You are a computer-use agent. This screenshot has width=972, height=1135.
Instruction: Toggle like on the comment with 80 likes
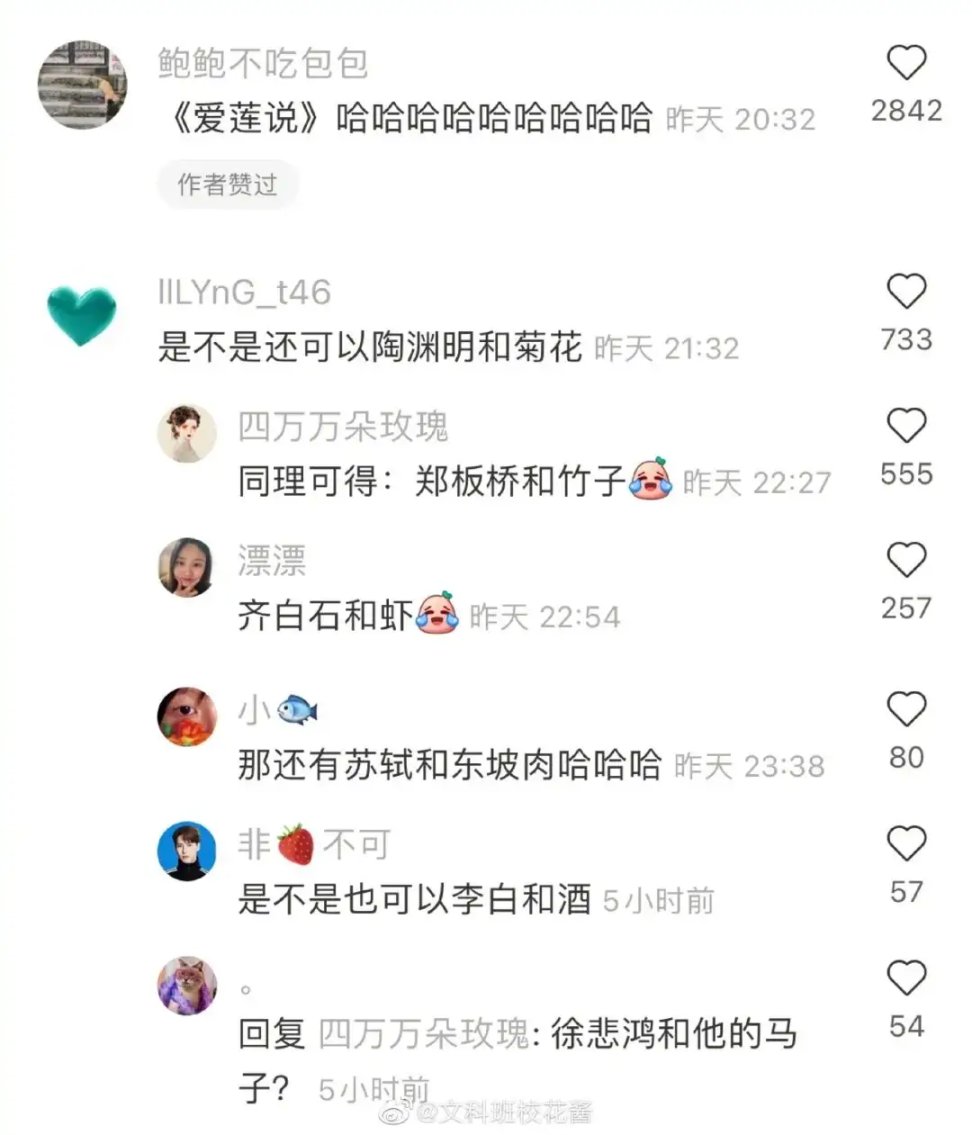907,710
